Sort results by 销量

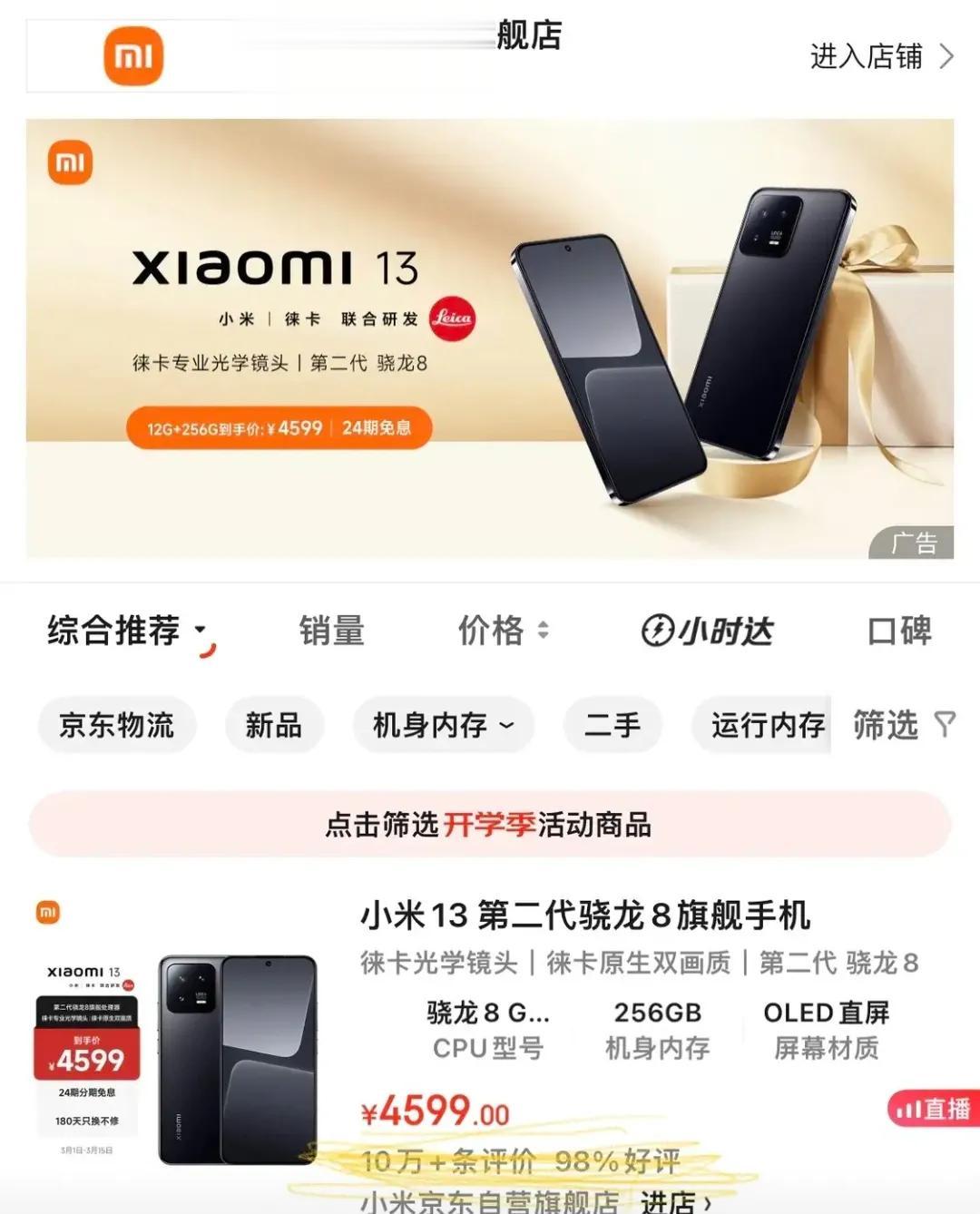tap(332, 631)
